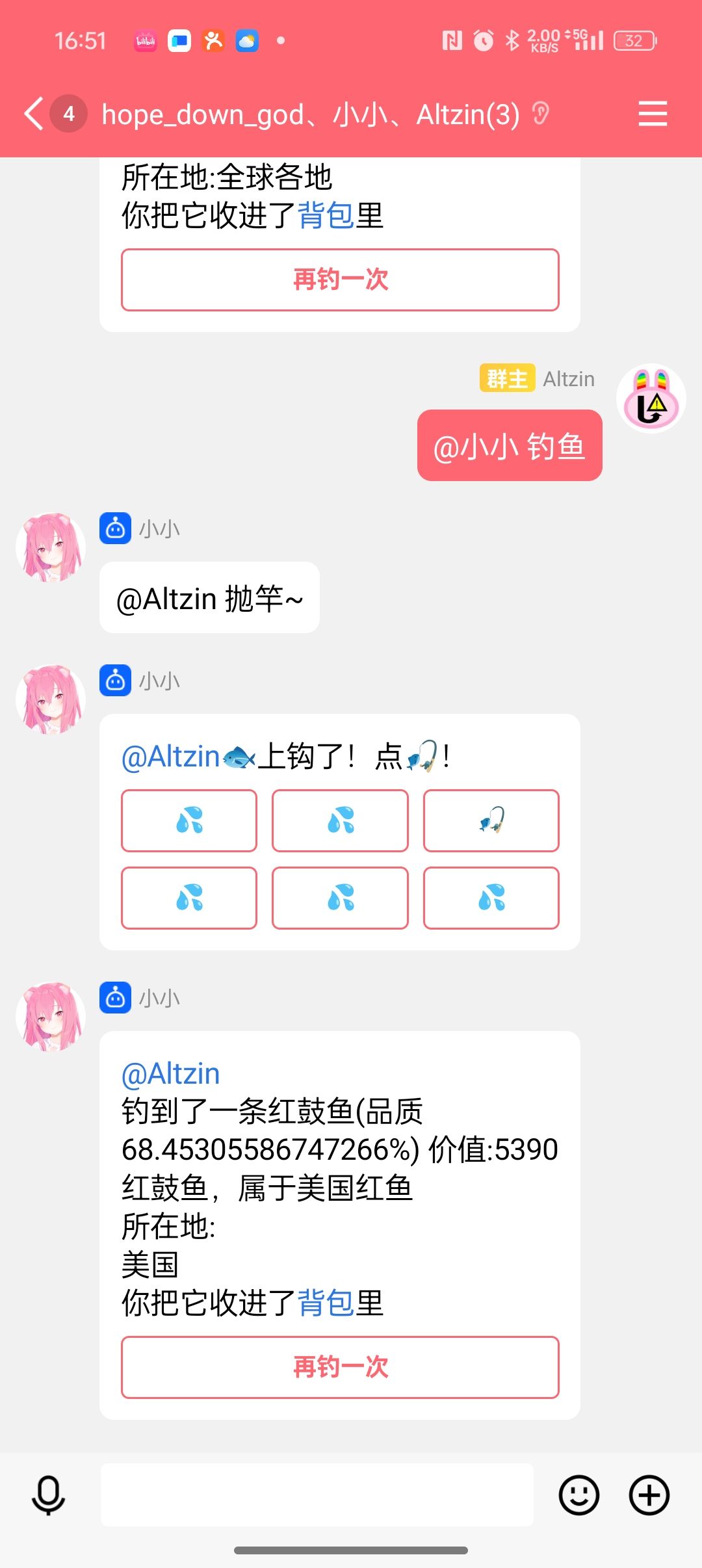Image resolution: width=702 pixels, height=1568 pixels.
Task: Open the group chat menu
Action: point(653,114)
